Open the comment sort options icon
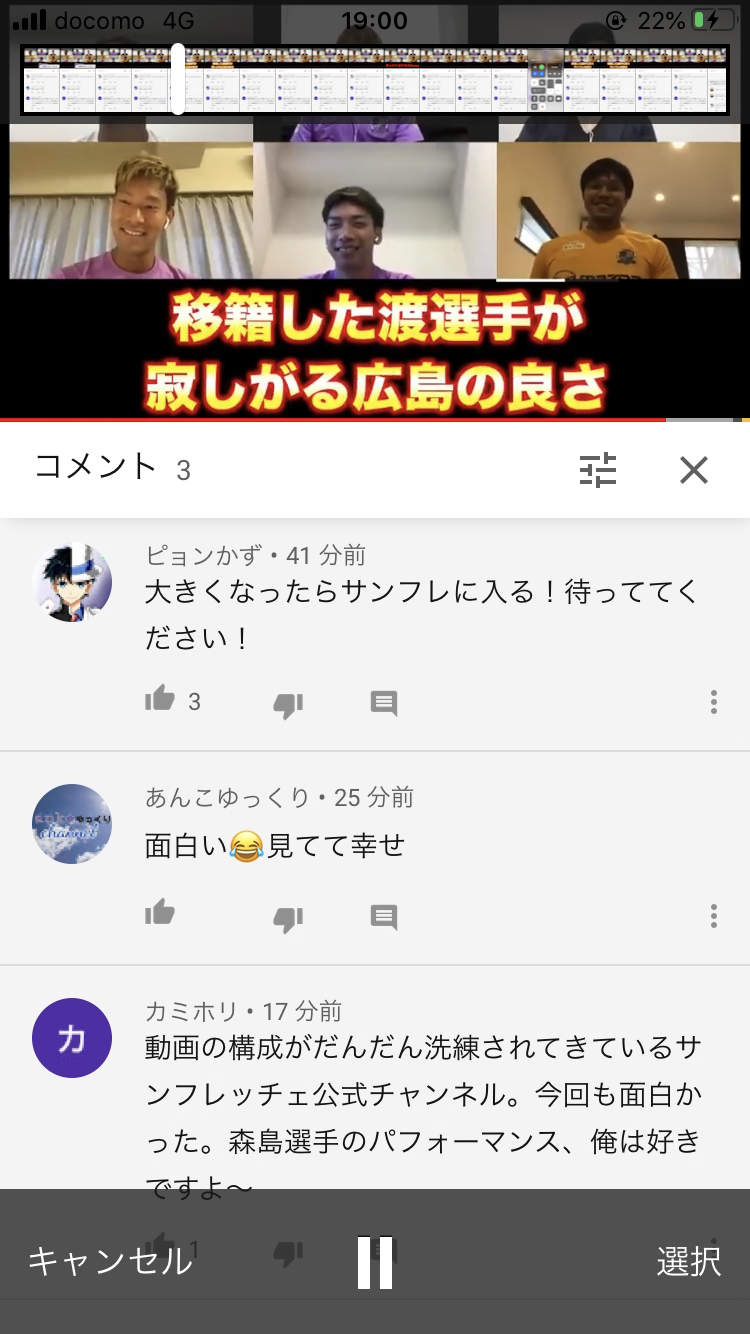 [x=598, y=470]
